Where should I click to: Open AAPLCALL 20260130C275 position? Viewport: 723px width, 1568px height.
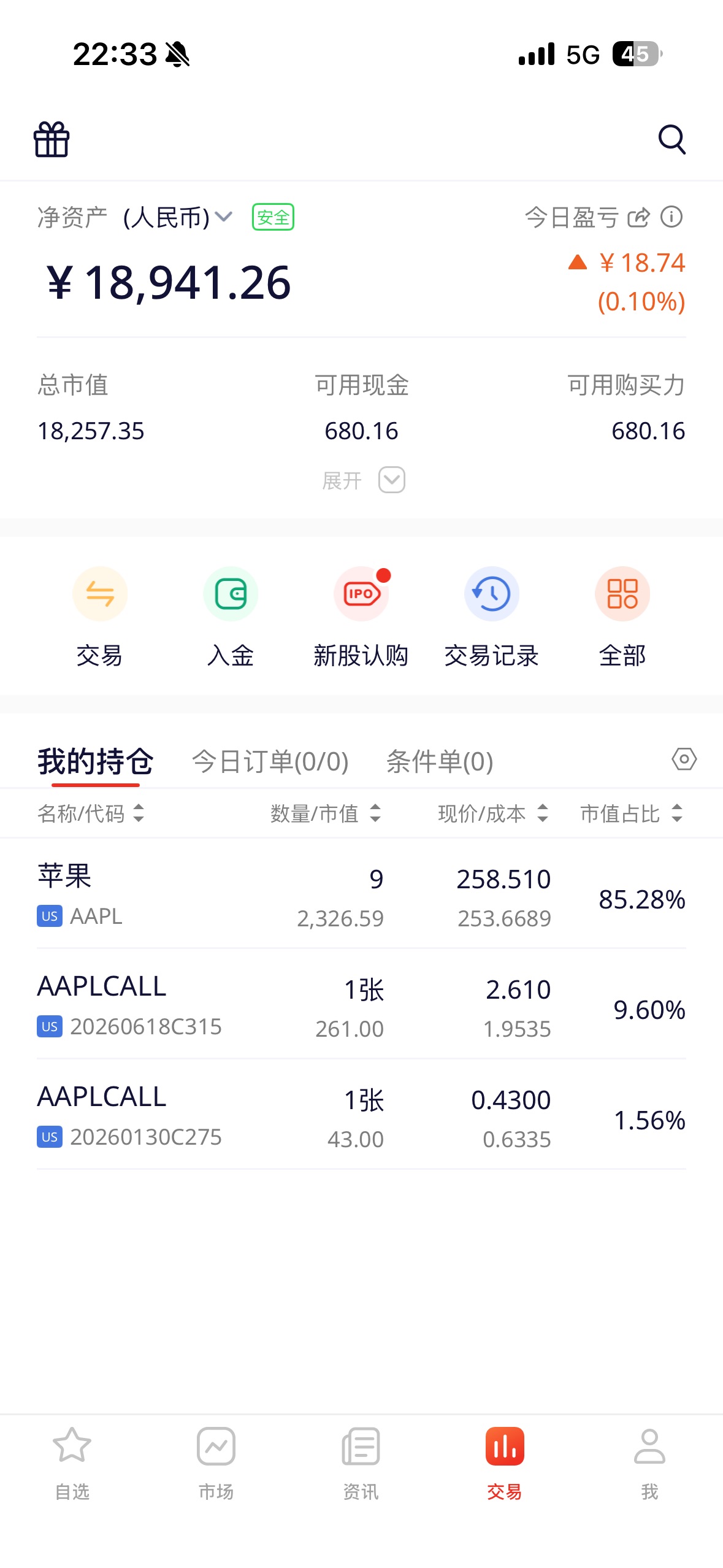click(361, 1117)
